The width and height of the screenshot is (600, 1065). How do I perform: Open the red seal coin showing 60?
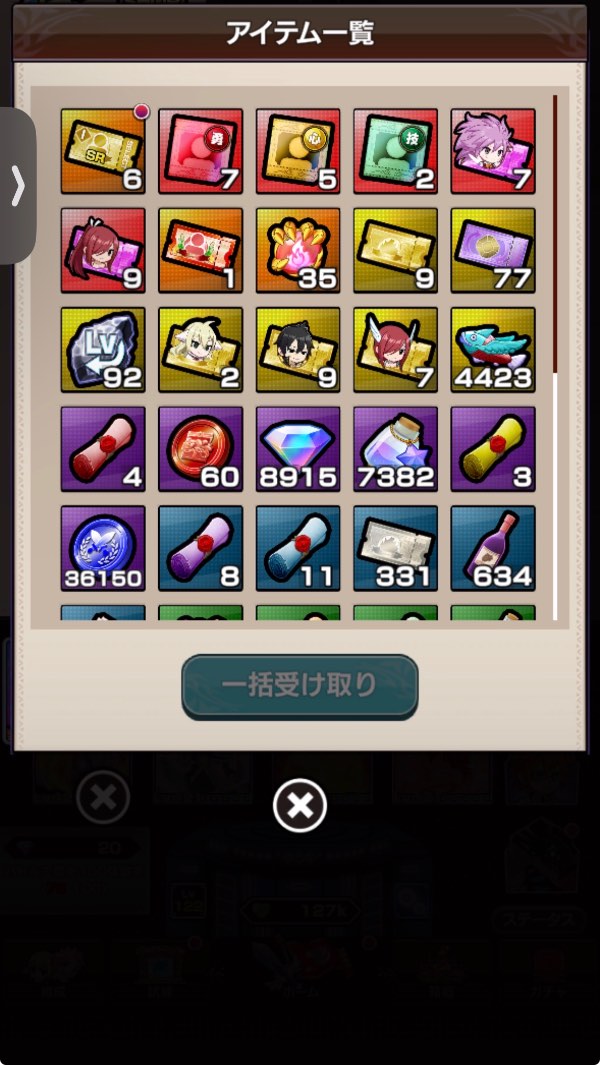pyautogui.click(x=200, y=449)
